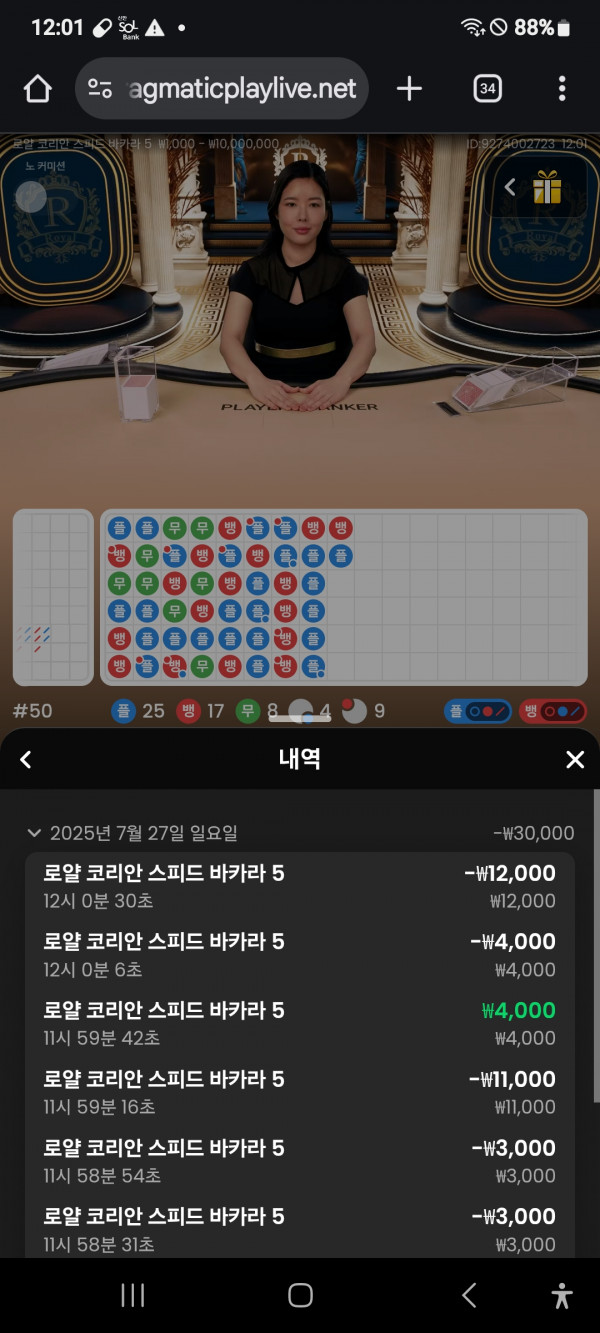The height and width of the screenshot is (1333, 600).
Task: Open the browser overflow menu
Action: point(562,89)
